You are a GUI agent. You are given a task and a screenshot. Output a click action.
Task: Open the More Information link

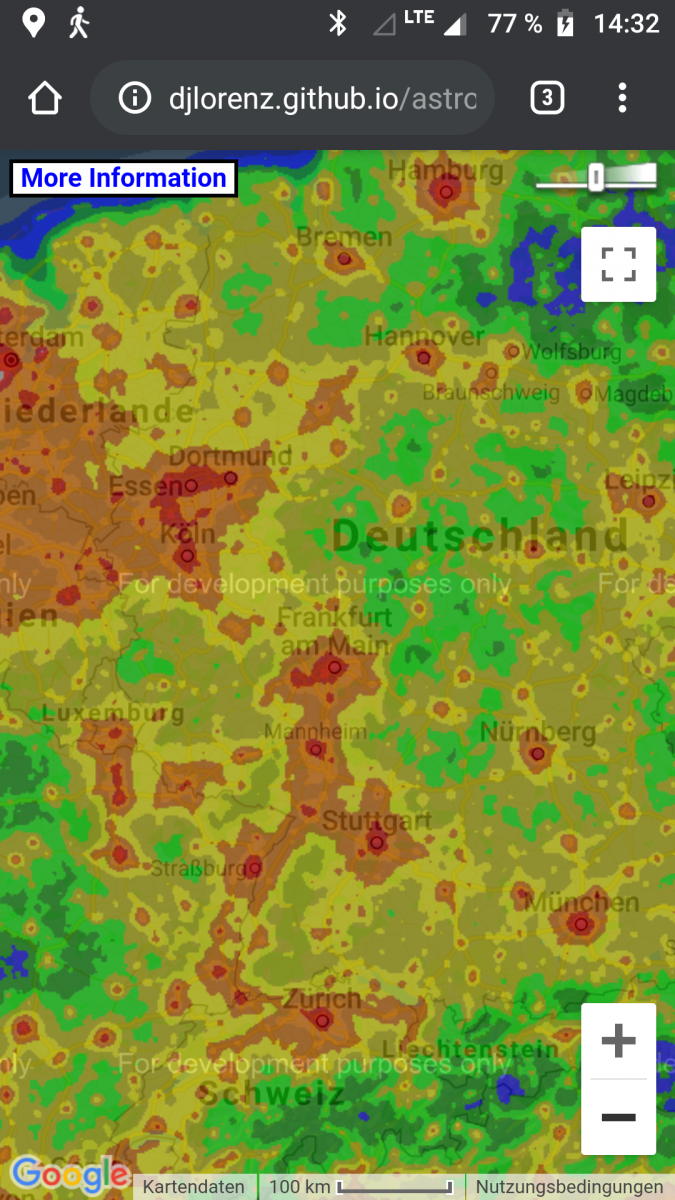(x=124, y=178)
